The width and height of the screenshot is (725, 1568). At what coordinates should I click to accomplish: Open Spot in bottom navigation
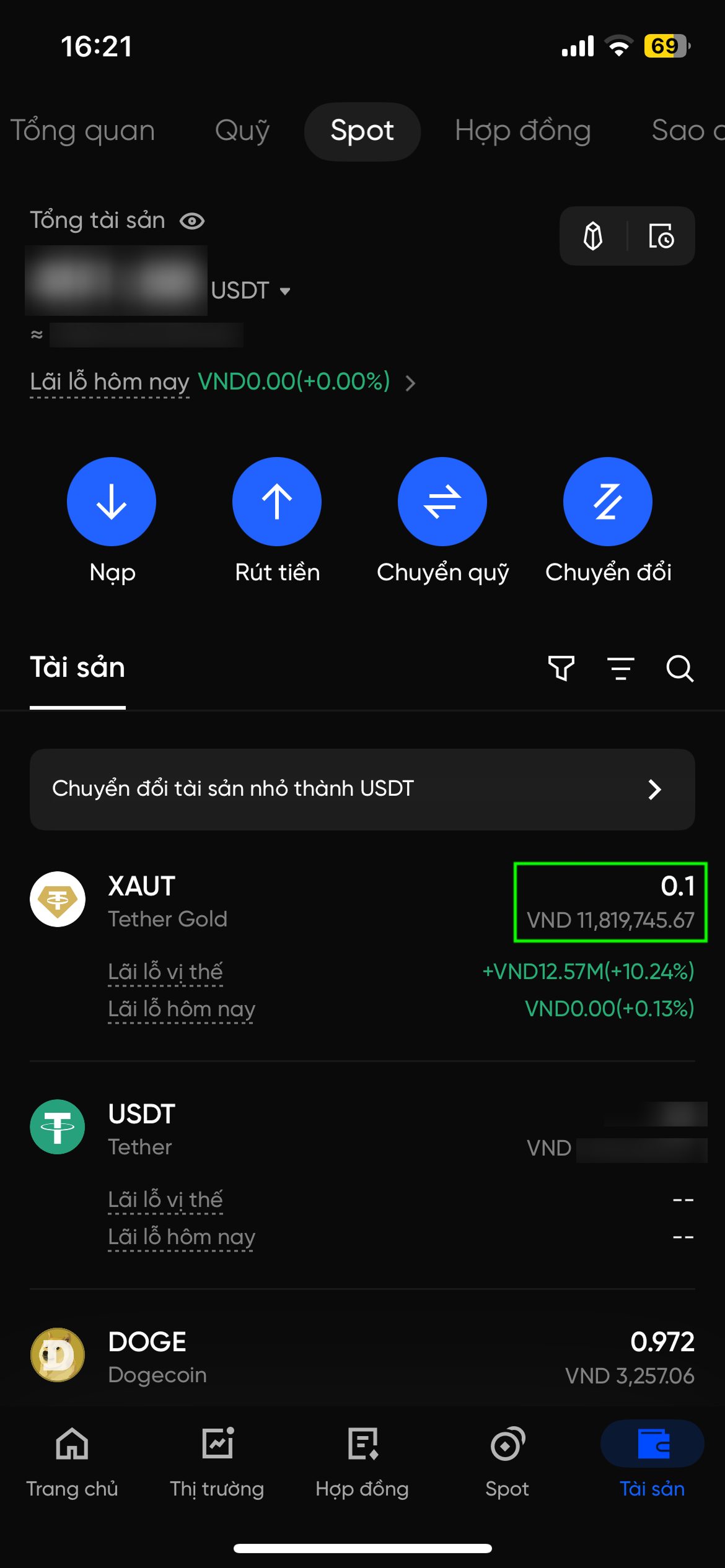[x=507, y=1461]
